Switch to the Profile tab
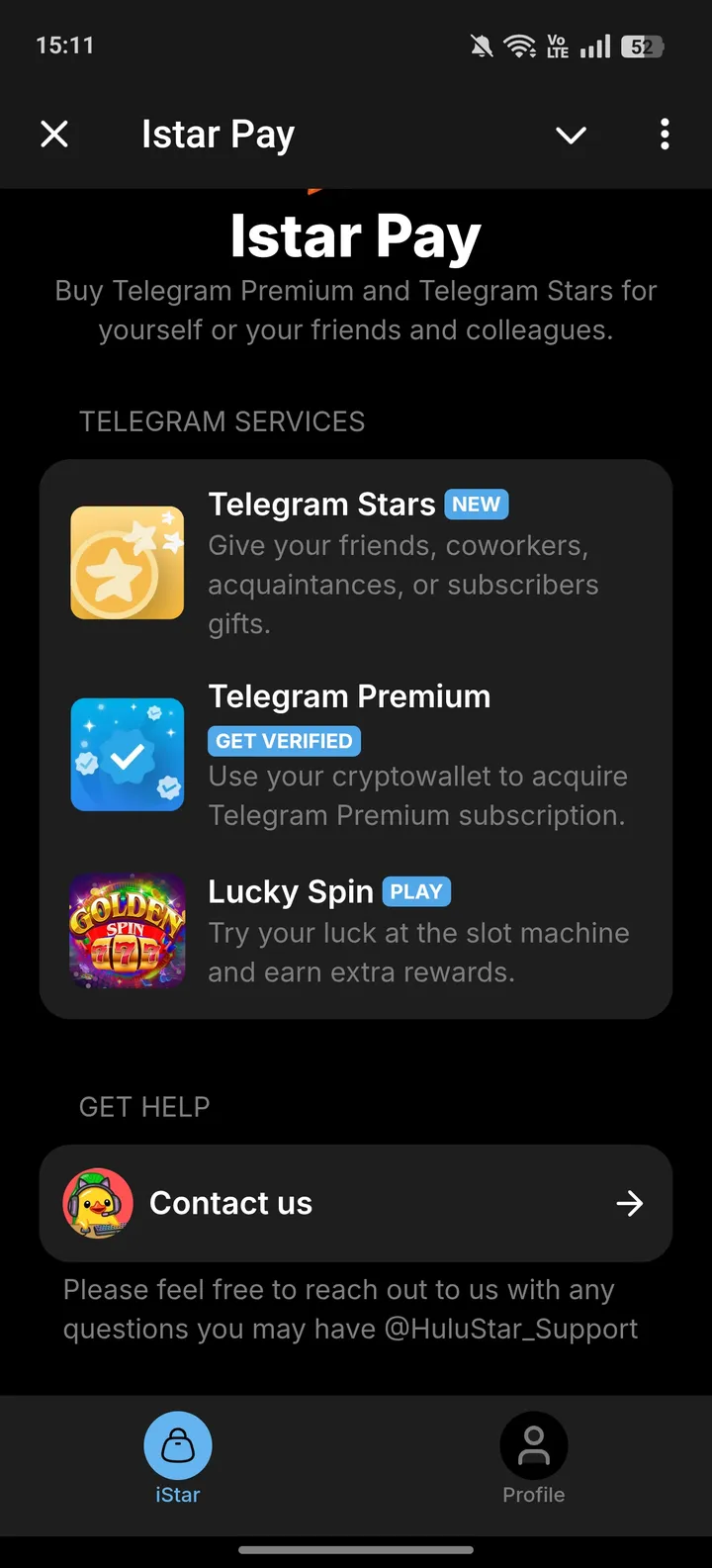The width and height of the screenshot is (712, 1568). (x=533, y=1461)
